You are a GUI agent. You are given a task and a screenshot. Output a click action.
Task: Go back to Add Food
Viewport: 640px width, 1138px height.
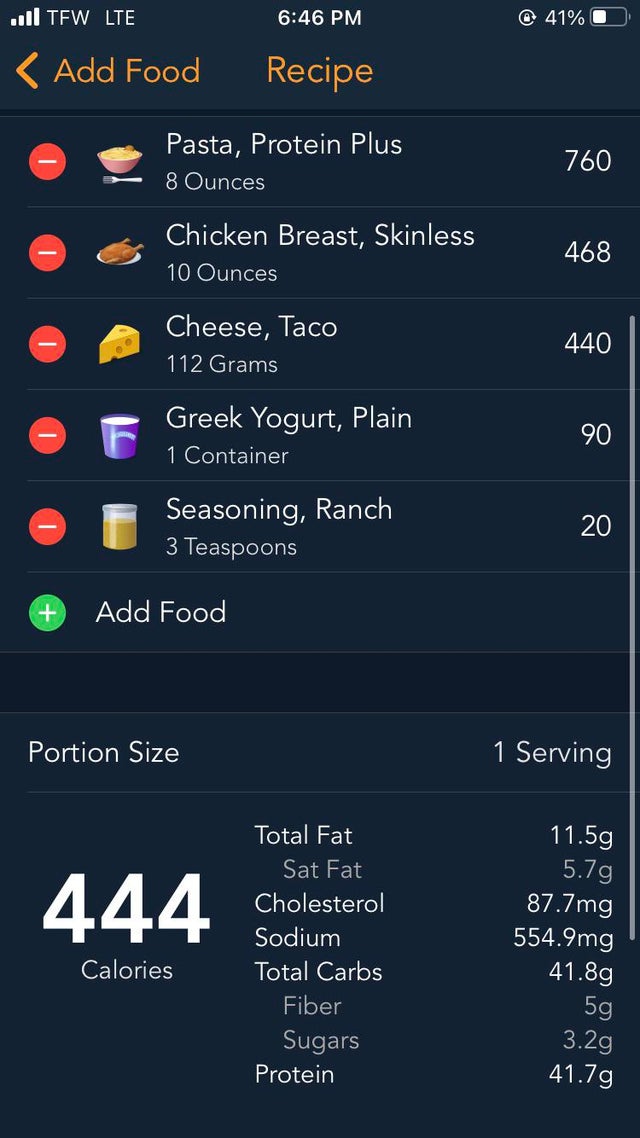click(107, 71)
